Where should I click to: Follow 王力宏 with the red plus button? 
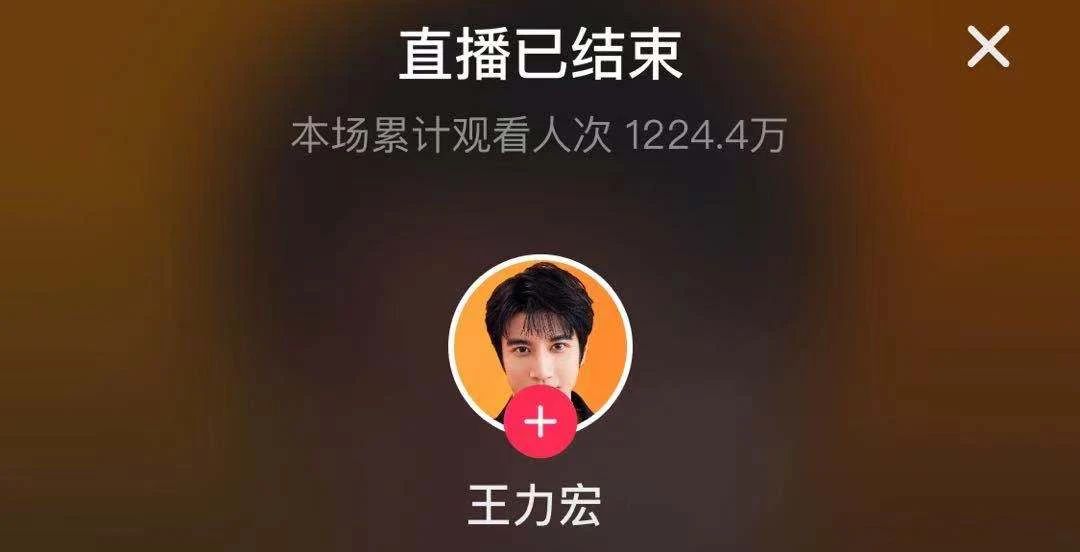540,423
